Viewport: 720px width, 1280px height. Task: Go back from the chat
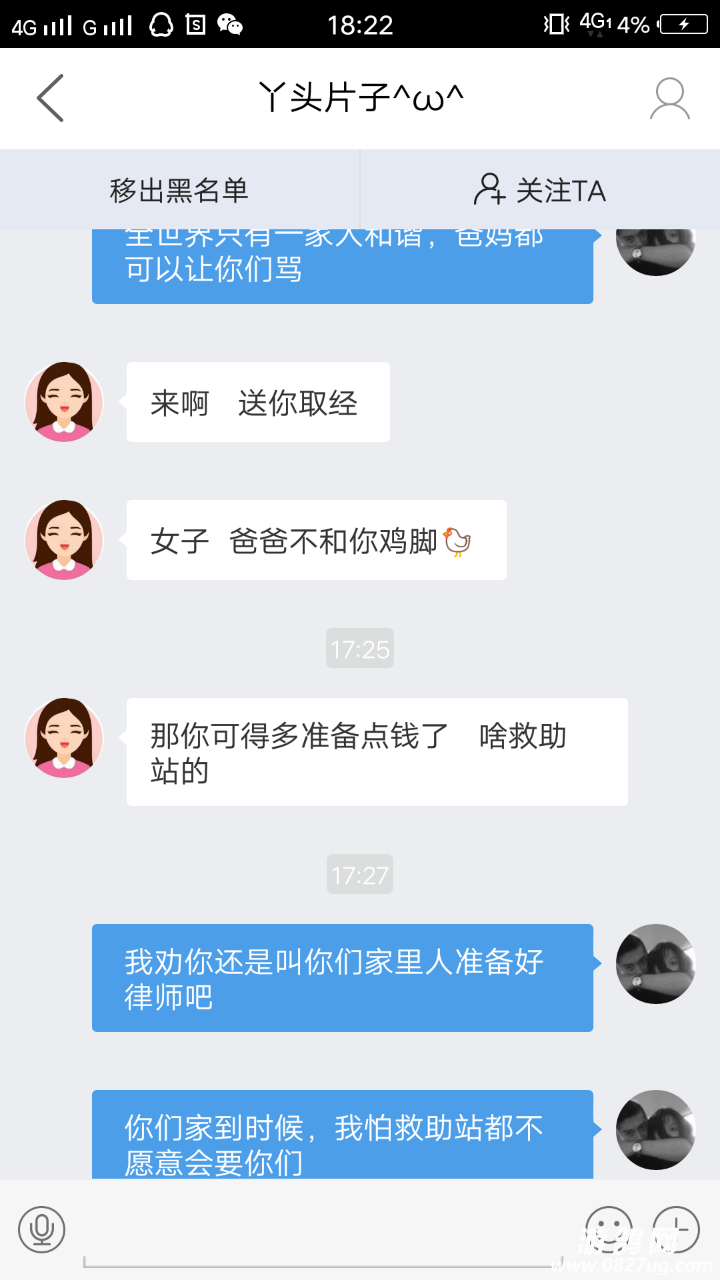point(50,98)
